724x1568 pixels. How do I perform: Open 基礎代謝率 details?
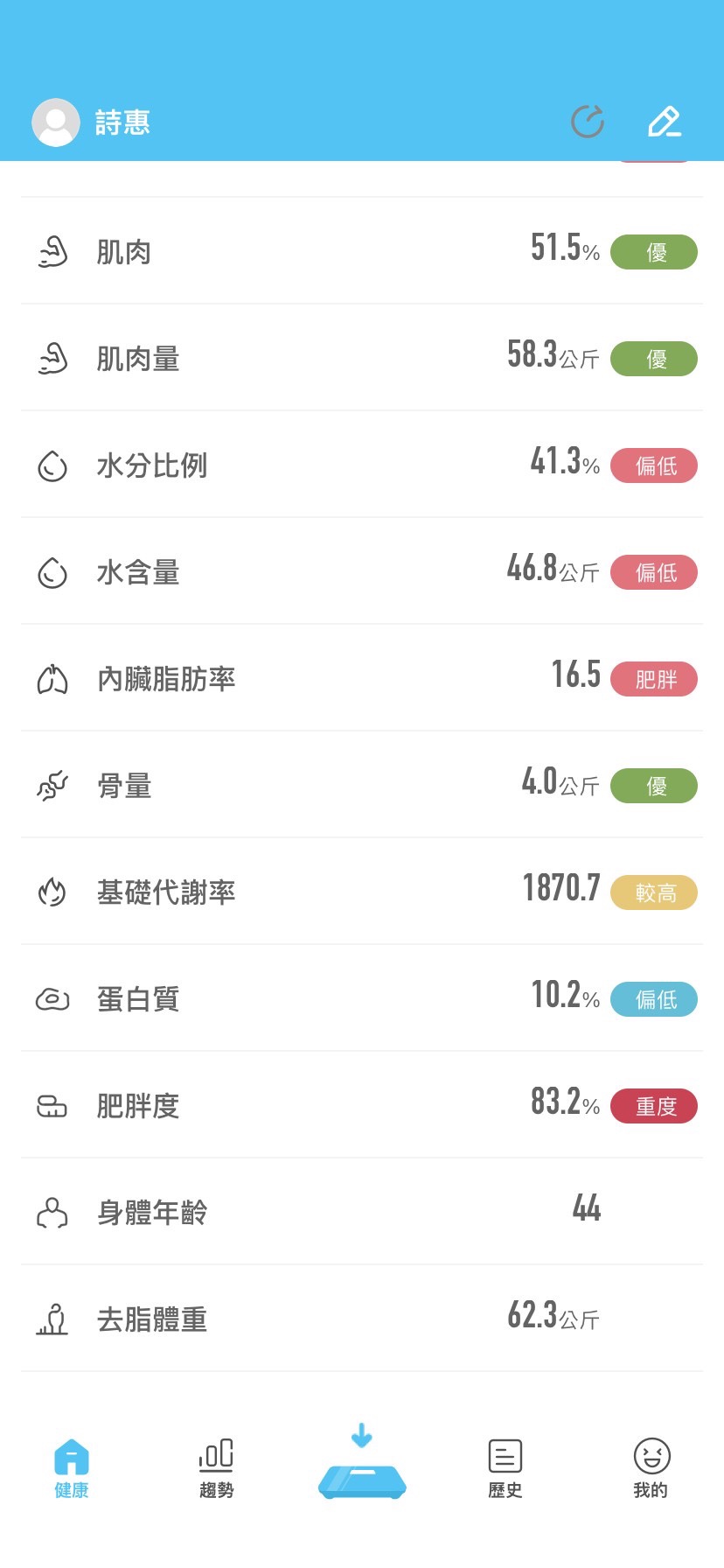point(362,892)
